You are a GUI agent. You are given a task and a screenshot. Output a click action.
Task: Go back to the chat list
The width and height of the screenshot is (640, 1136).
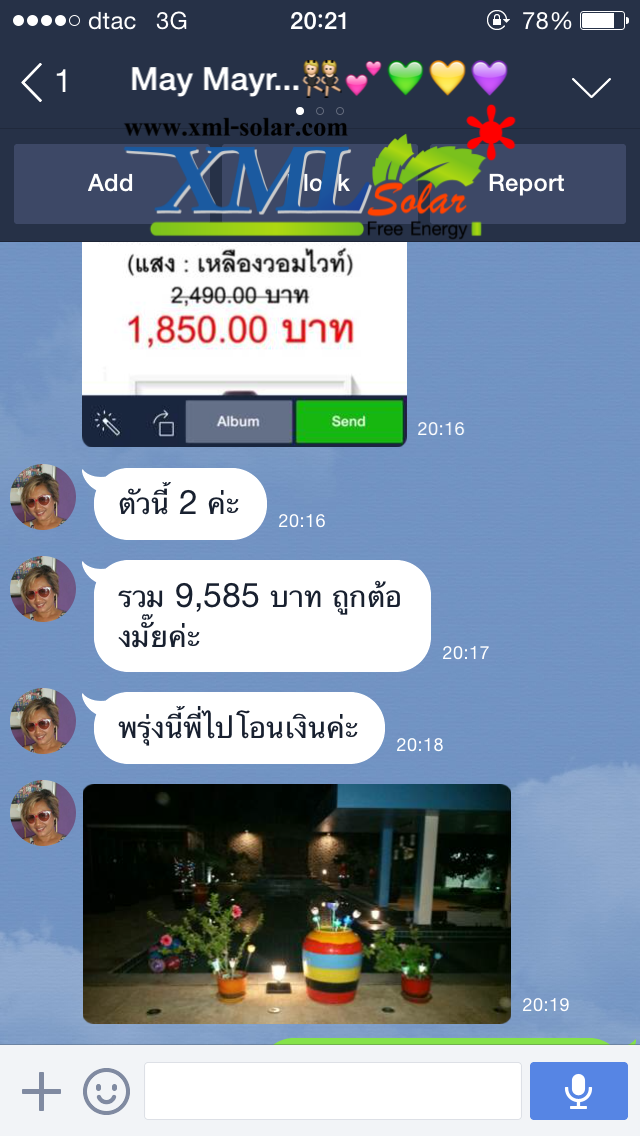click(43, 81)
